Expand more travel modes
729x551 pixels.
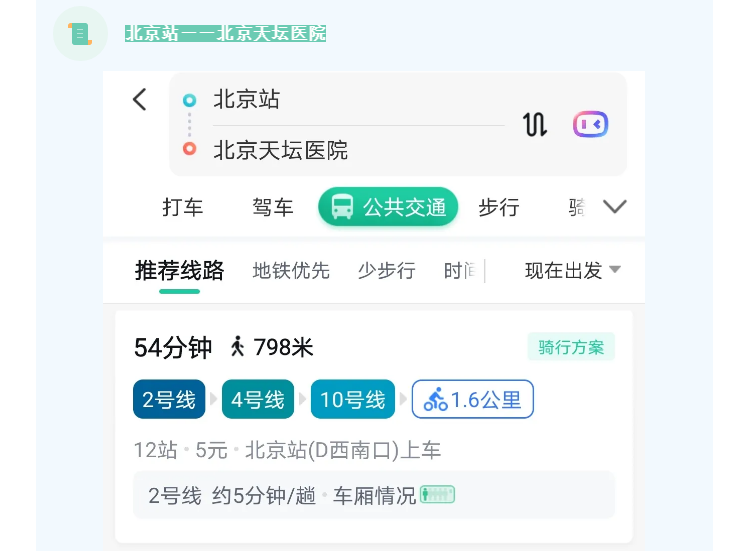coord(615,207)
